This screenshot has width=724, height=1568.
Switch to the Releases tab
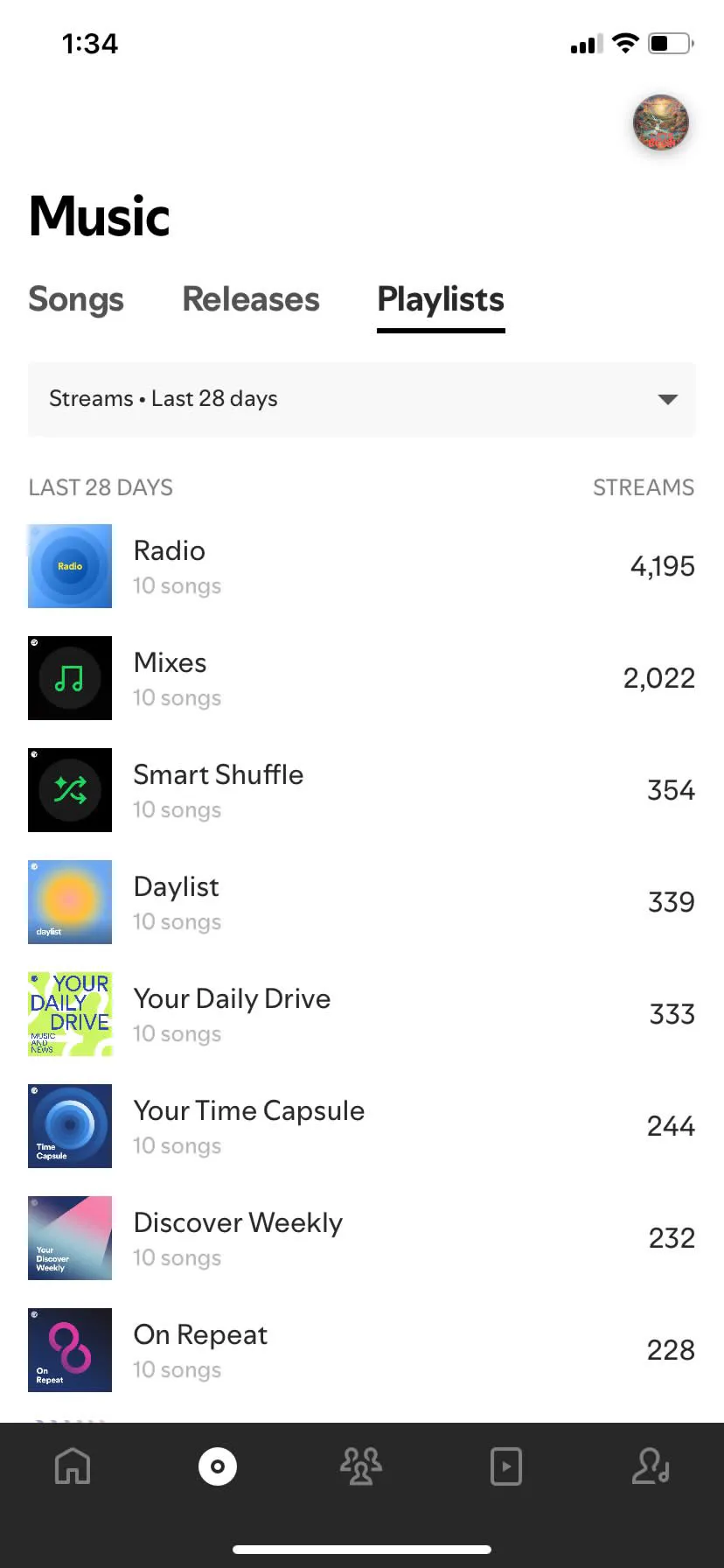[251, 299]
